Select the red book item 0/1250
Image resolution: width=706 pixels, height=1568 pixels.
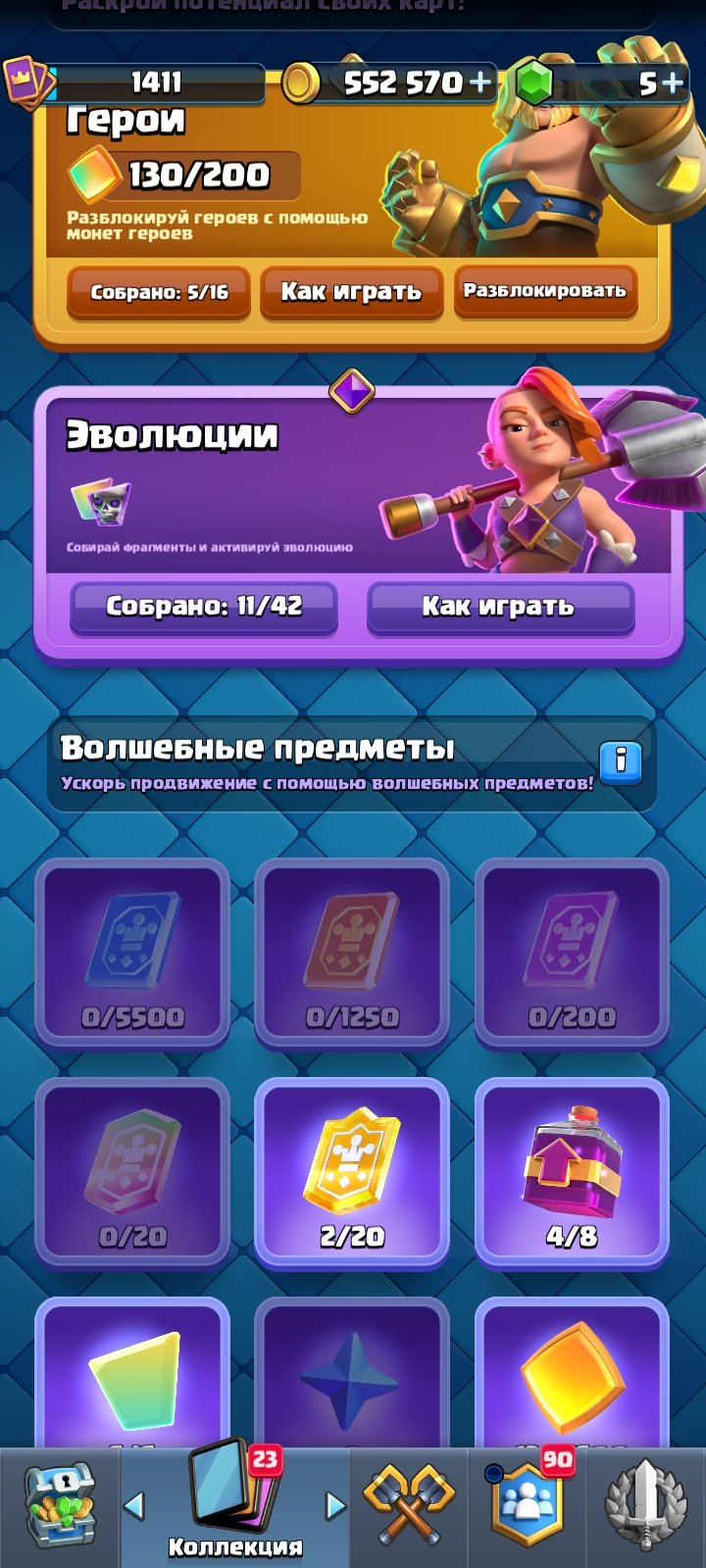(x=352, y=953)
